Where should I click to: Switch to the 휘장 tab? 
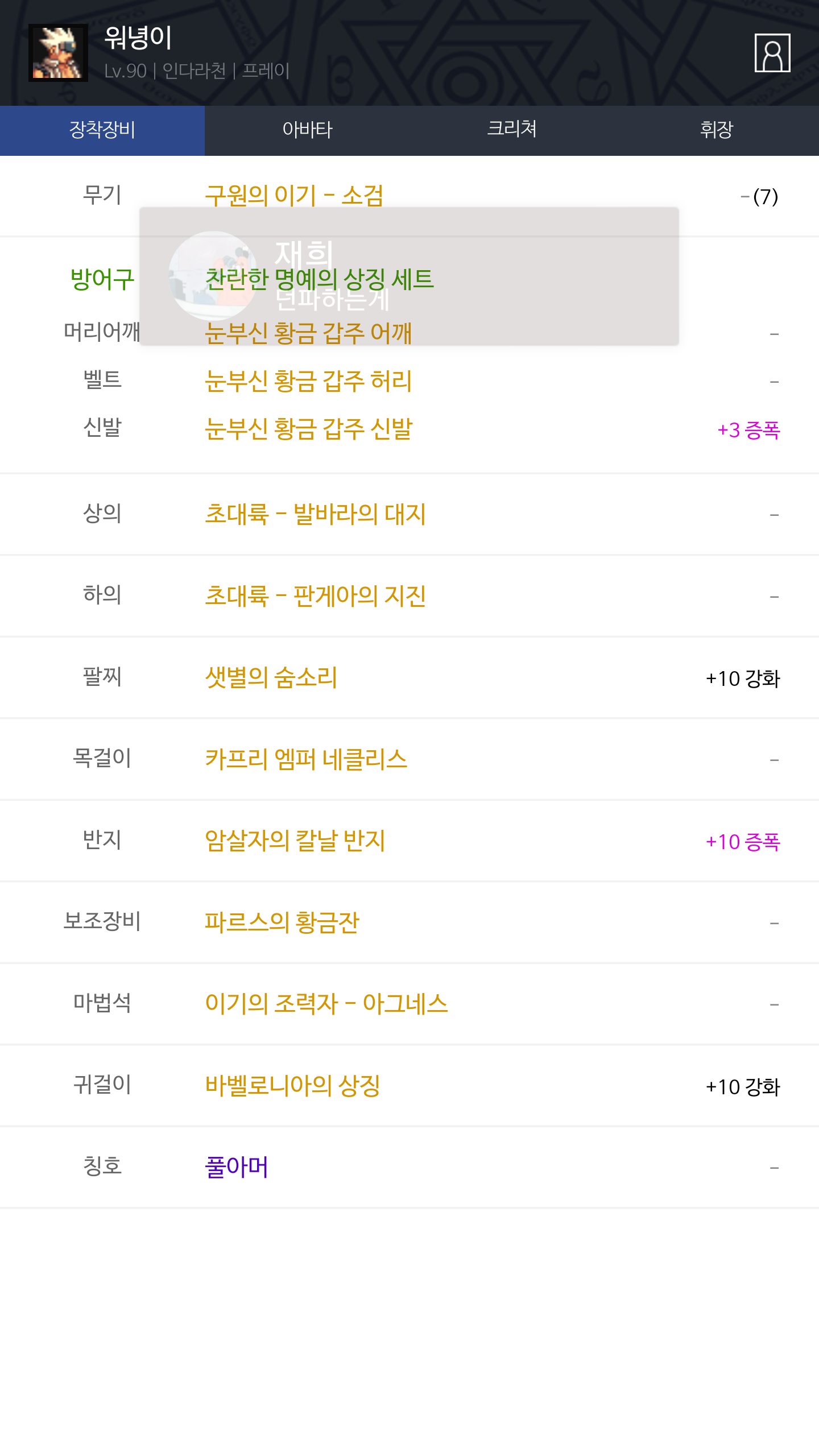click(717, 130)
